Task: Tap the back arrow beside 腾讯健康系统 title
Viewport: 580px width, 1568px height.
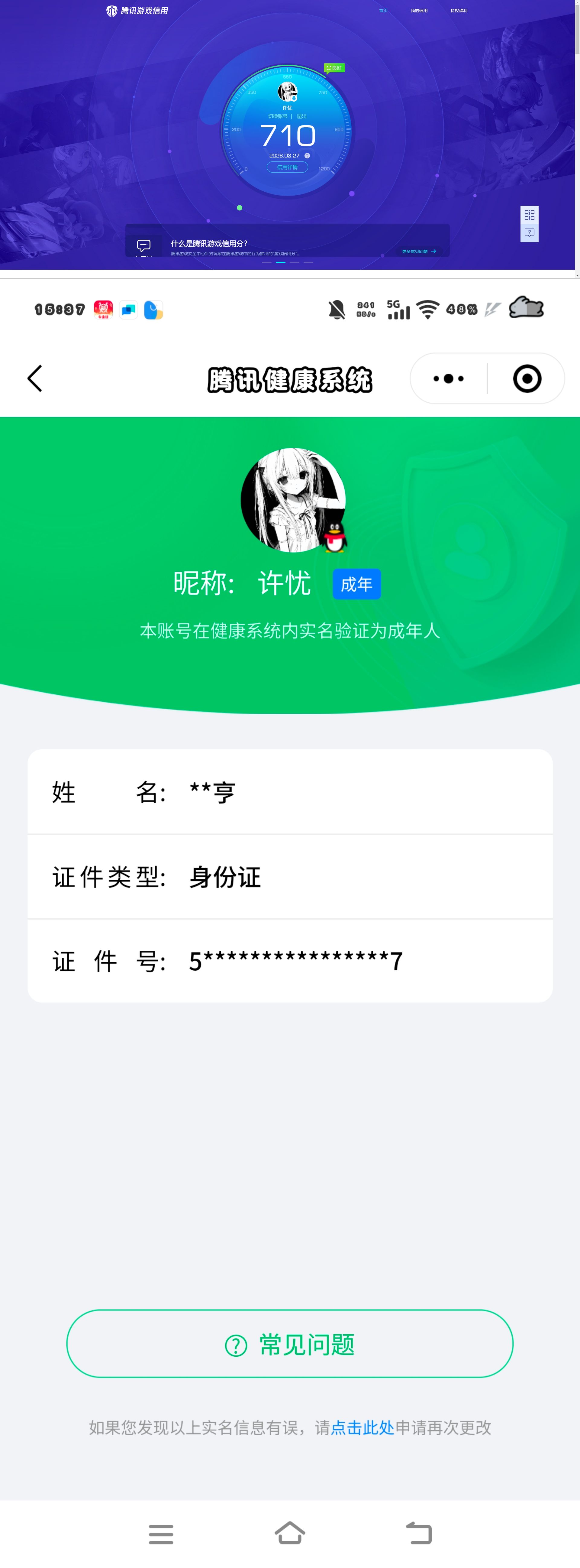Action: click(x=35, y=378)
